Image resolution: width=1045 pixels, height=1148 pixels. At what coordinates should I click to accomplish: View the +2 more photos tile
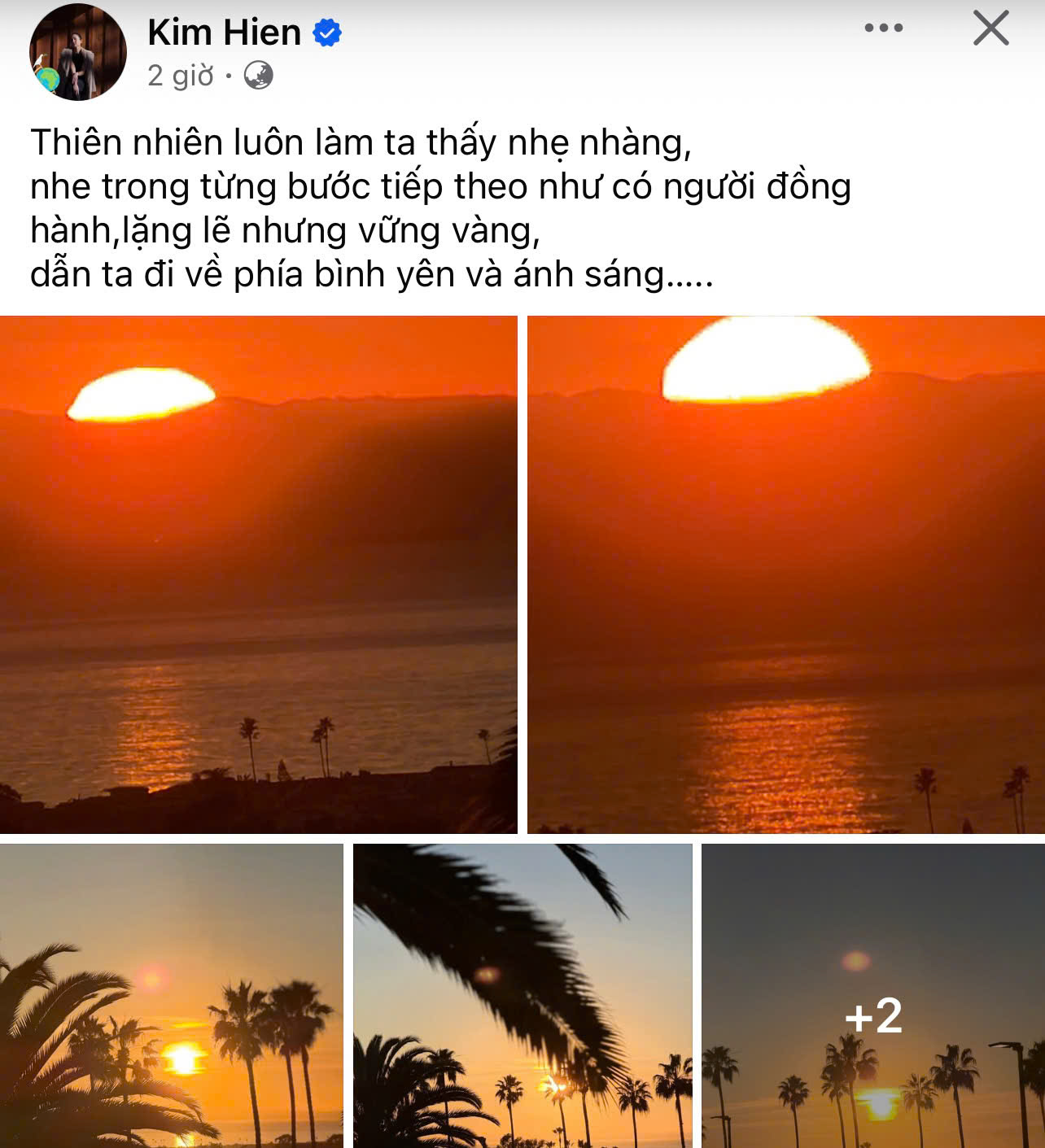pos(872,996)
